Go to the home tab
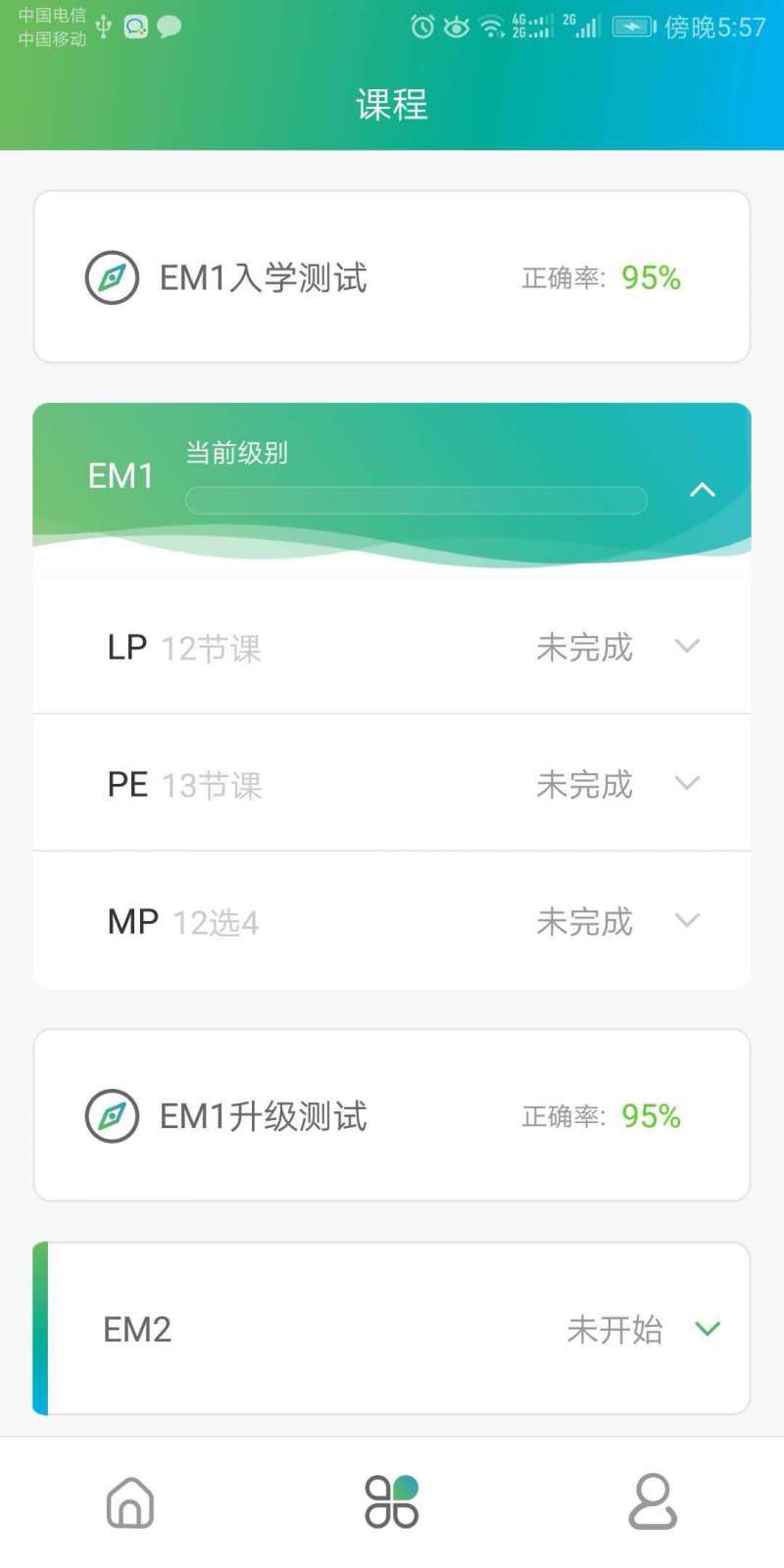This screenshot has height=1568, width=784. coord(130,1502)
